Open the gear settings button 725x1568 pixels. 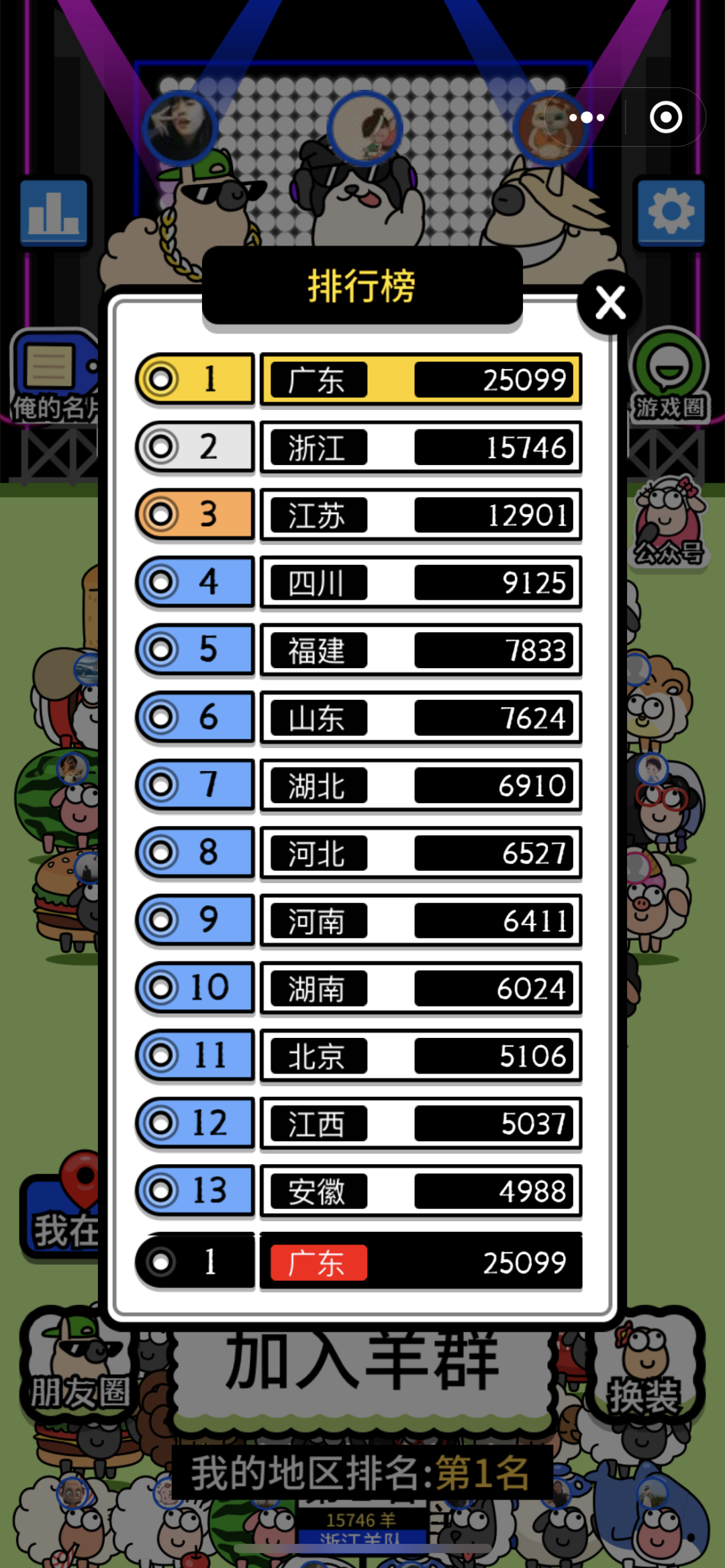669,213
